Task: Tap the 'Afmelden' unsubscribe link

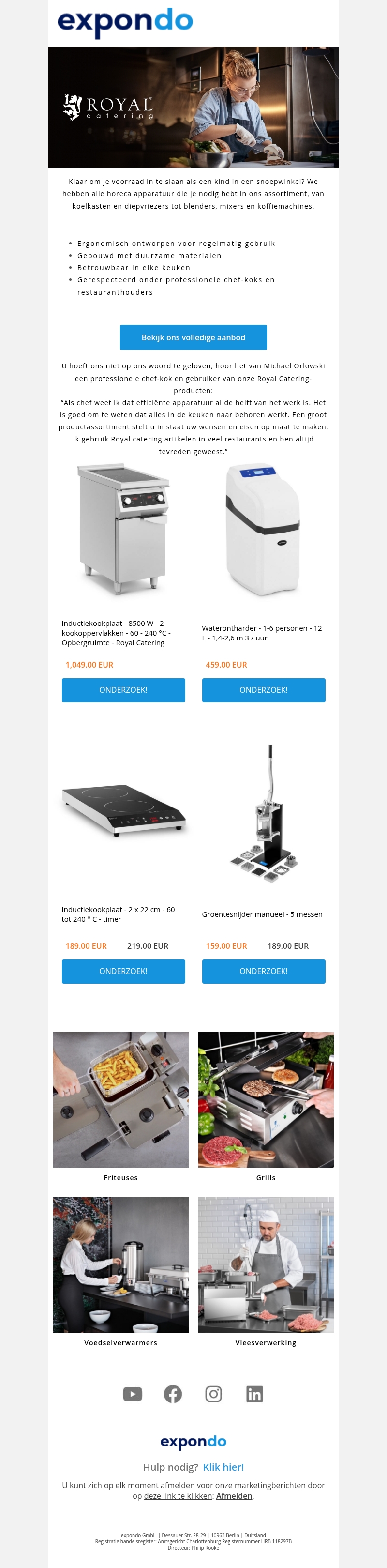Action: pos(234,1495)
